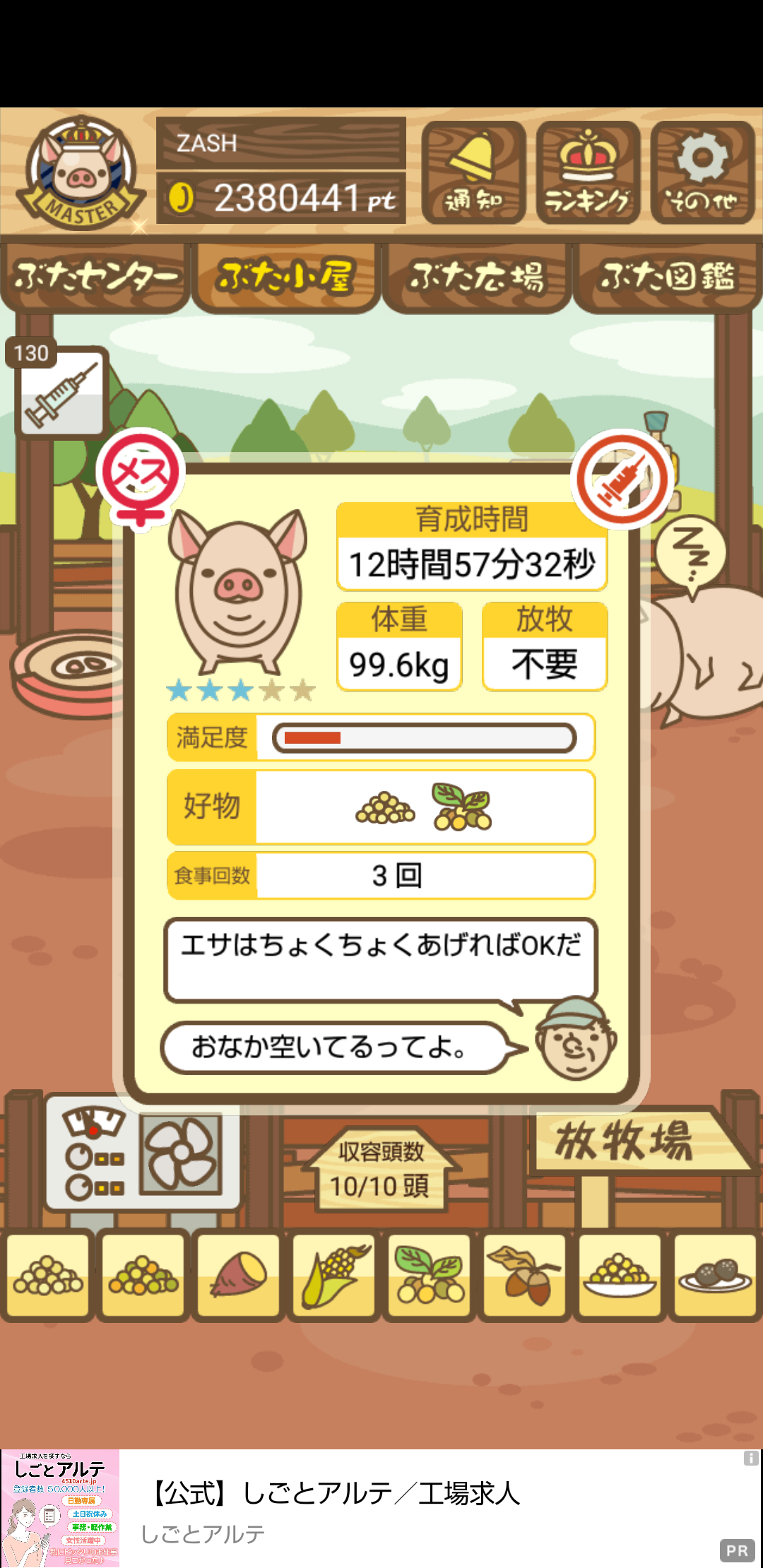Switch to the ぶた広場 tab
This screenshot has height=1568, width=763.
pos(477,277)
